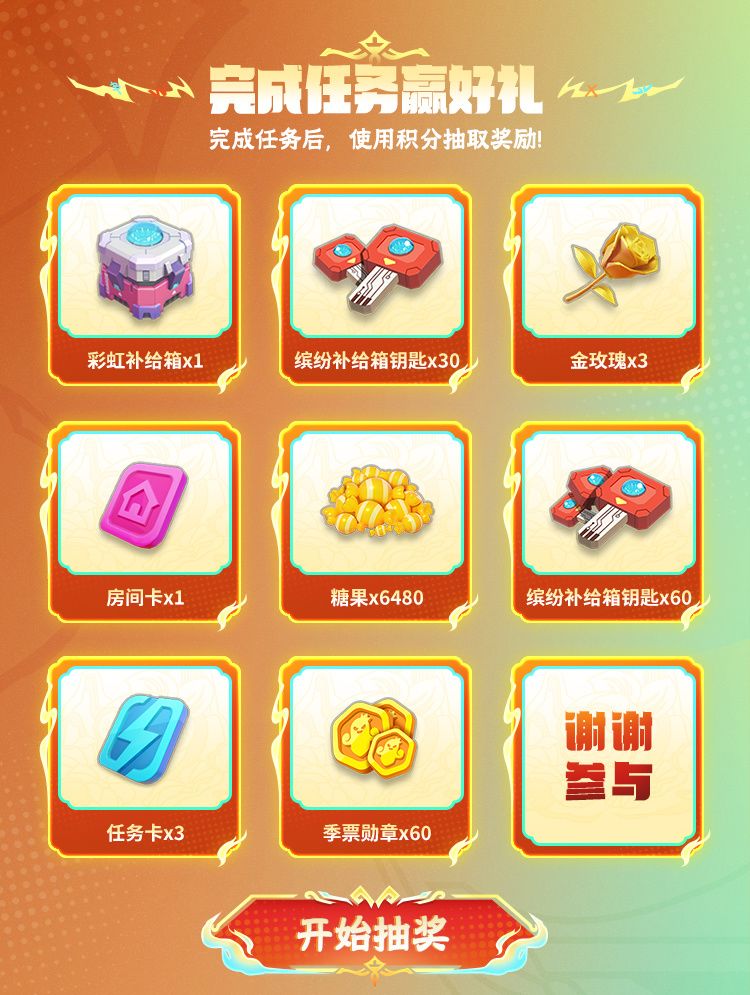Select the golden rose 金玫瑰 icon
This screenshot has width=750, height=995.
pos(610,268)
